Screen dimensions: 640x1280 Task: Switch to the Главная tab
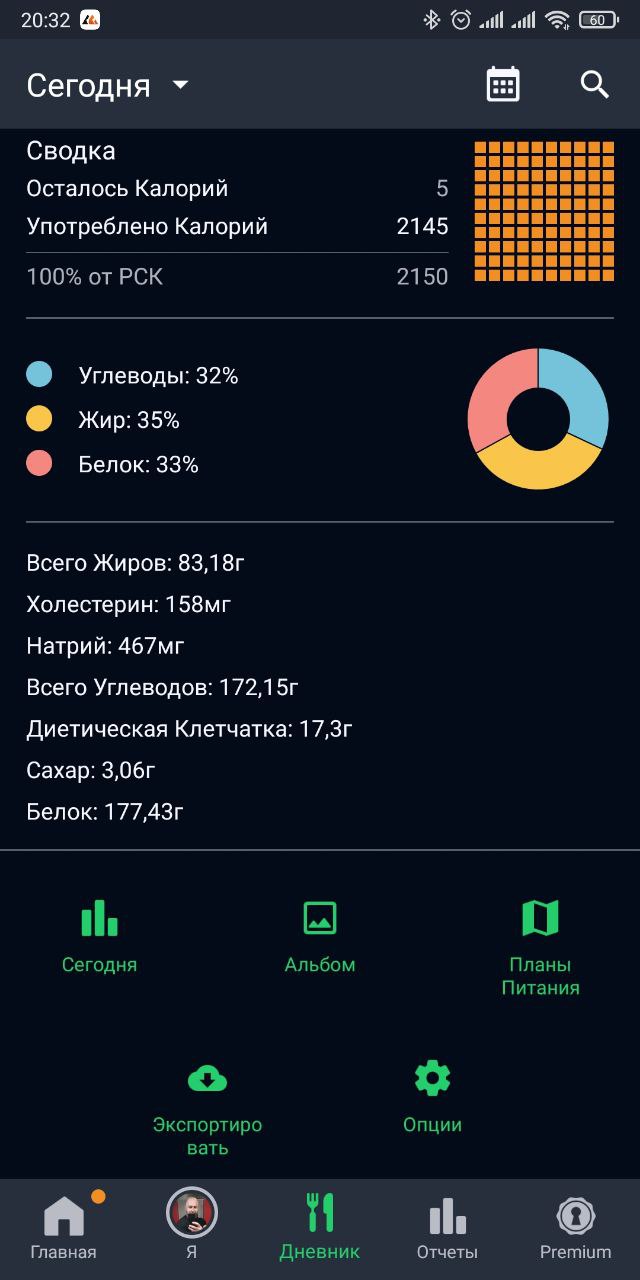[x=64, y=1226]
